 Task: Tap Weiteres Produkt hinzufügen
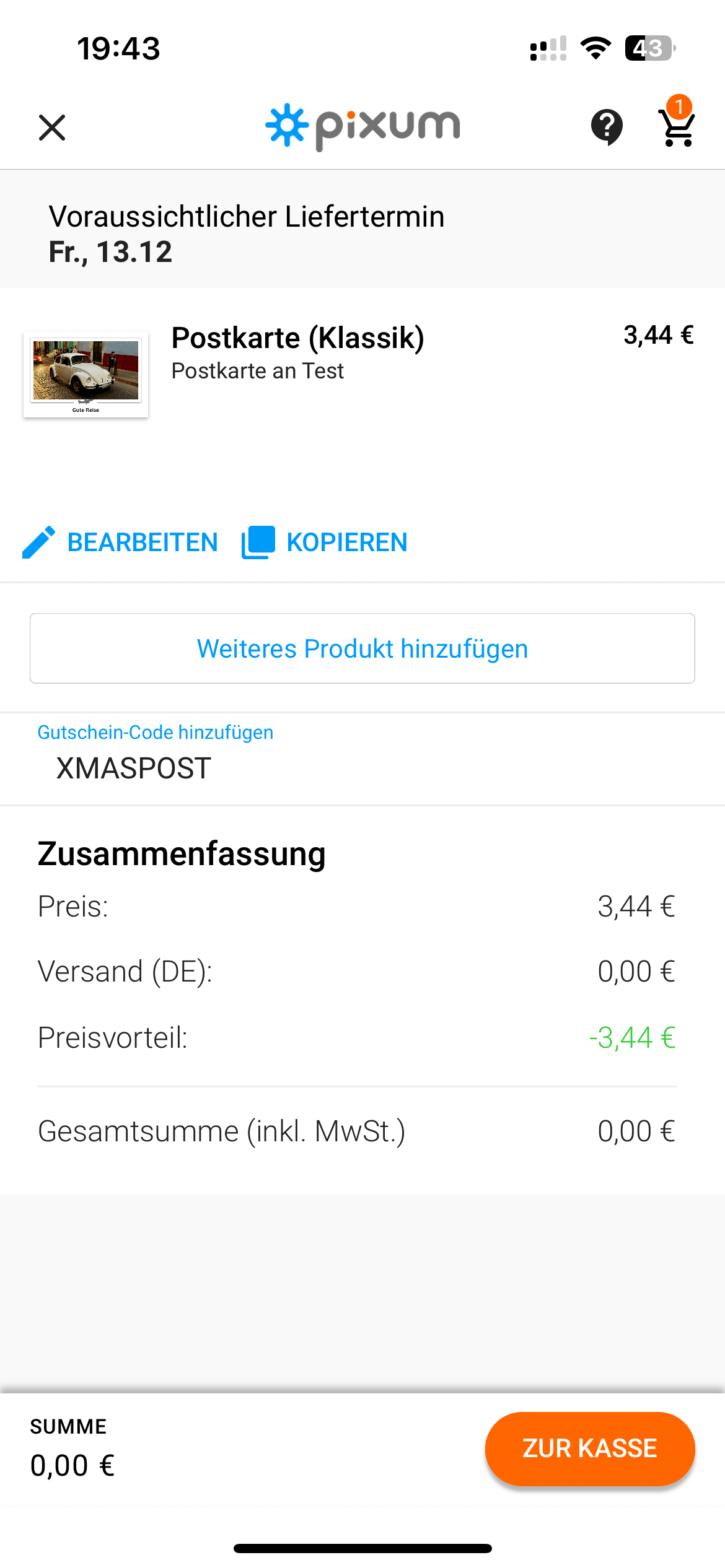tap(362, 648)
